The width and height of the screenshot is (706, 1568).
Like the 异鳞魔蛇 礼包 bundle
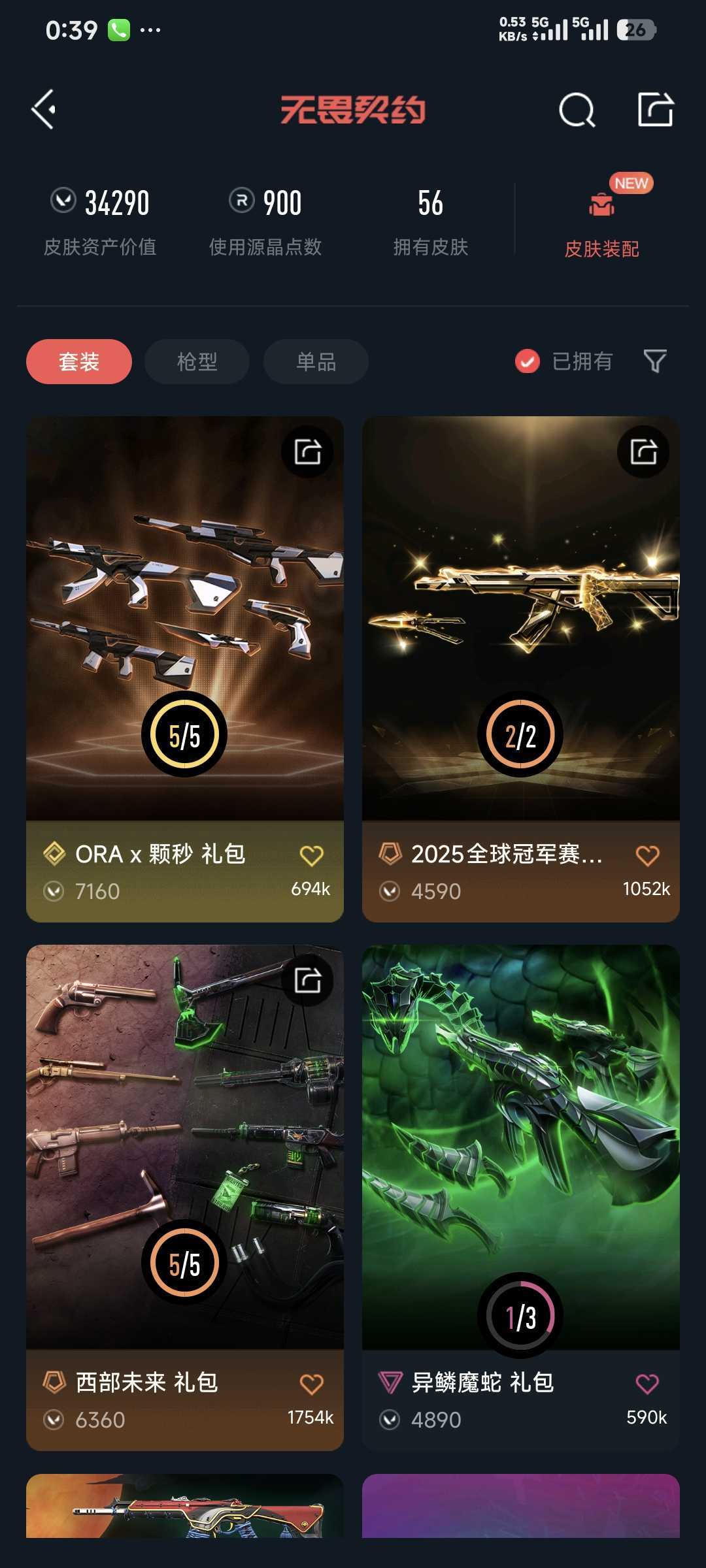(x=648, y=1384)
